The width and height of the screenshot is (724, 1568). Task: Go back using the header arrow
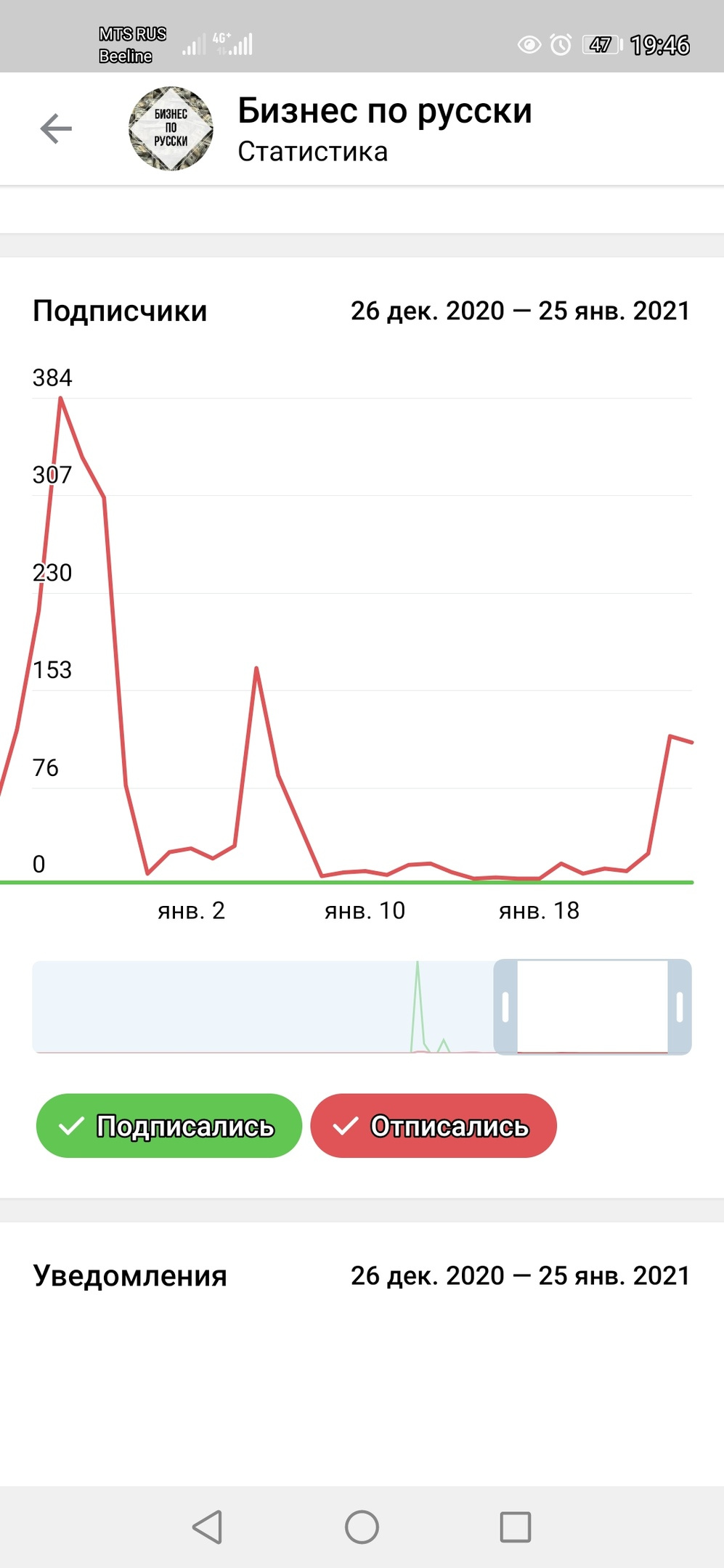click(x=56, y=129)
